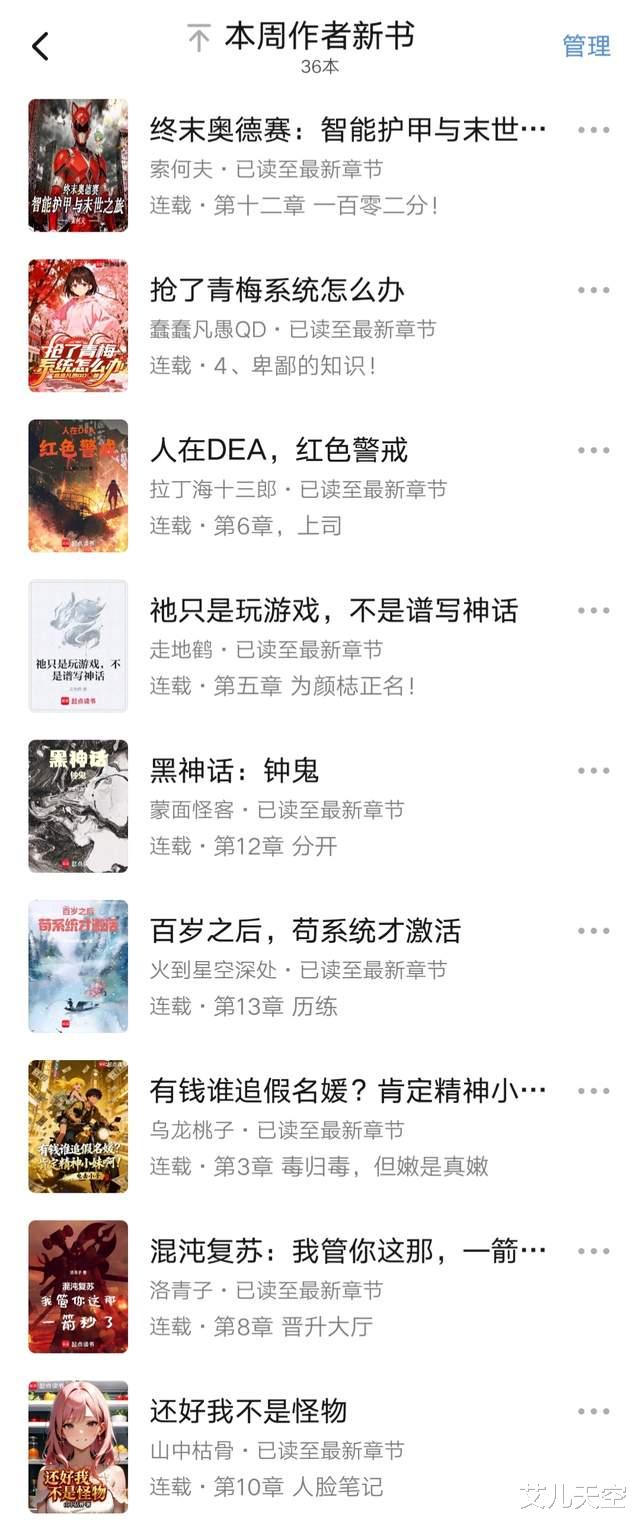Image resolution: width=640 pixels, height=1527 pixels.
Task: Open the overflow menu for 有钱谁追假名媛
Action: click(x=593, y=1090)
